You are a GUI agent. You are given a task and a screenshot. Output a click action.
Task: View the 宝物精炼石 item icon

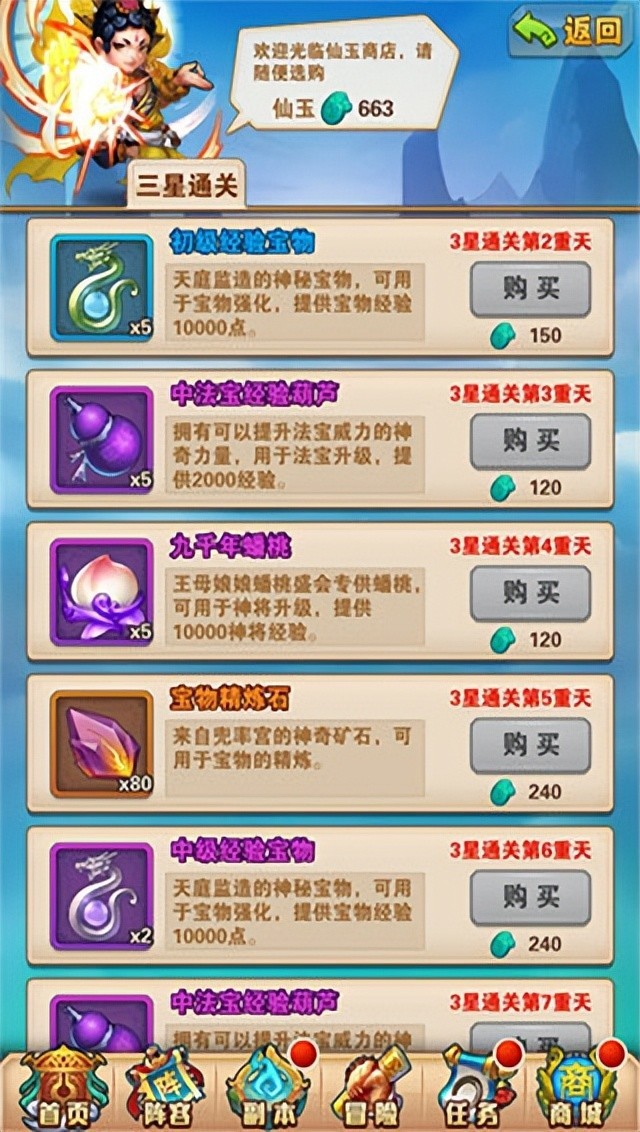click(102, 744)
